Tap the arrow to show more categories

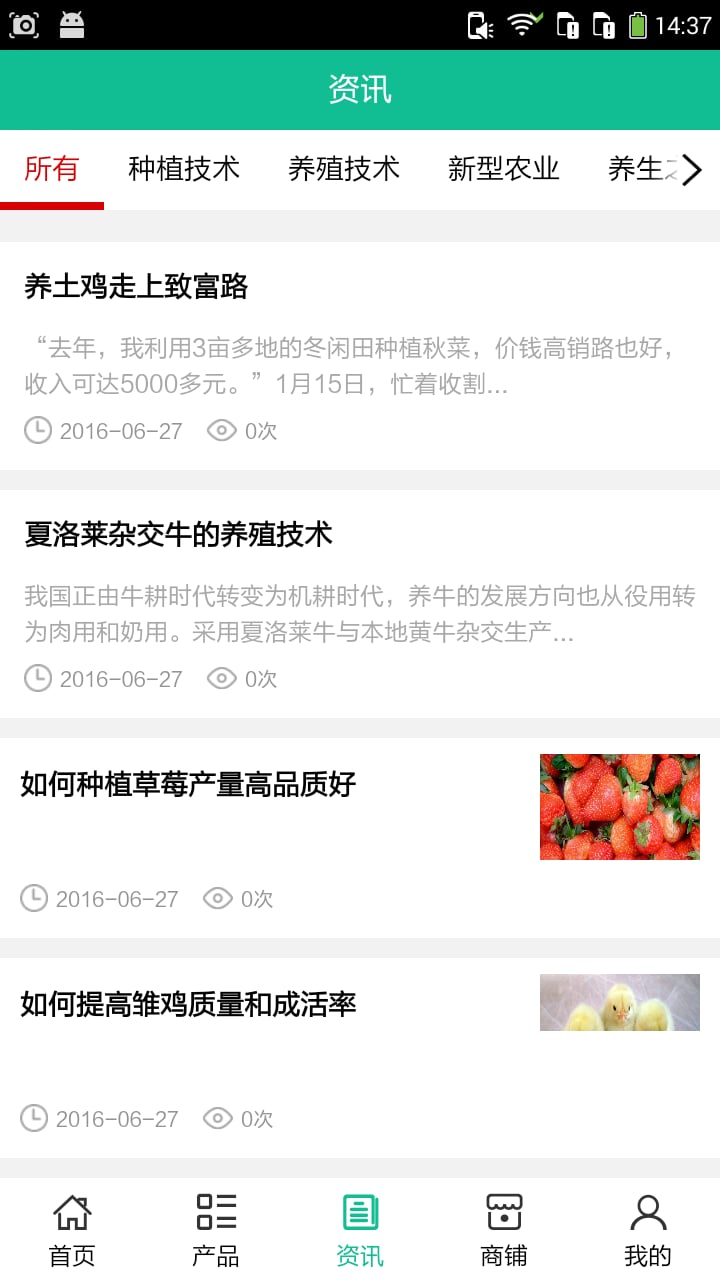[692, 170]
